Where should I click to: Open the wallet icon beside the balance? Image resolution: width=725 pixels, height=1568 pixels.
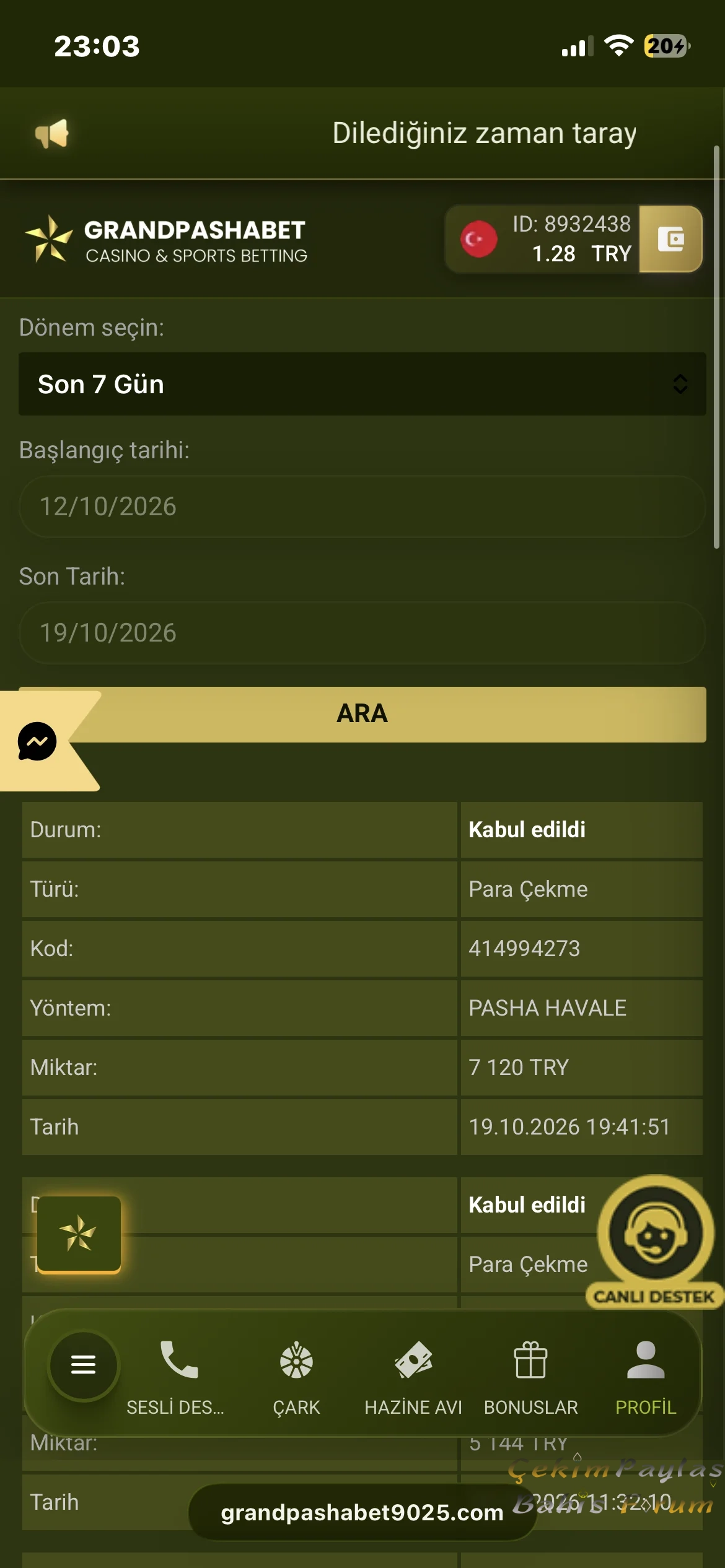(670, 239)
